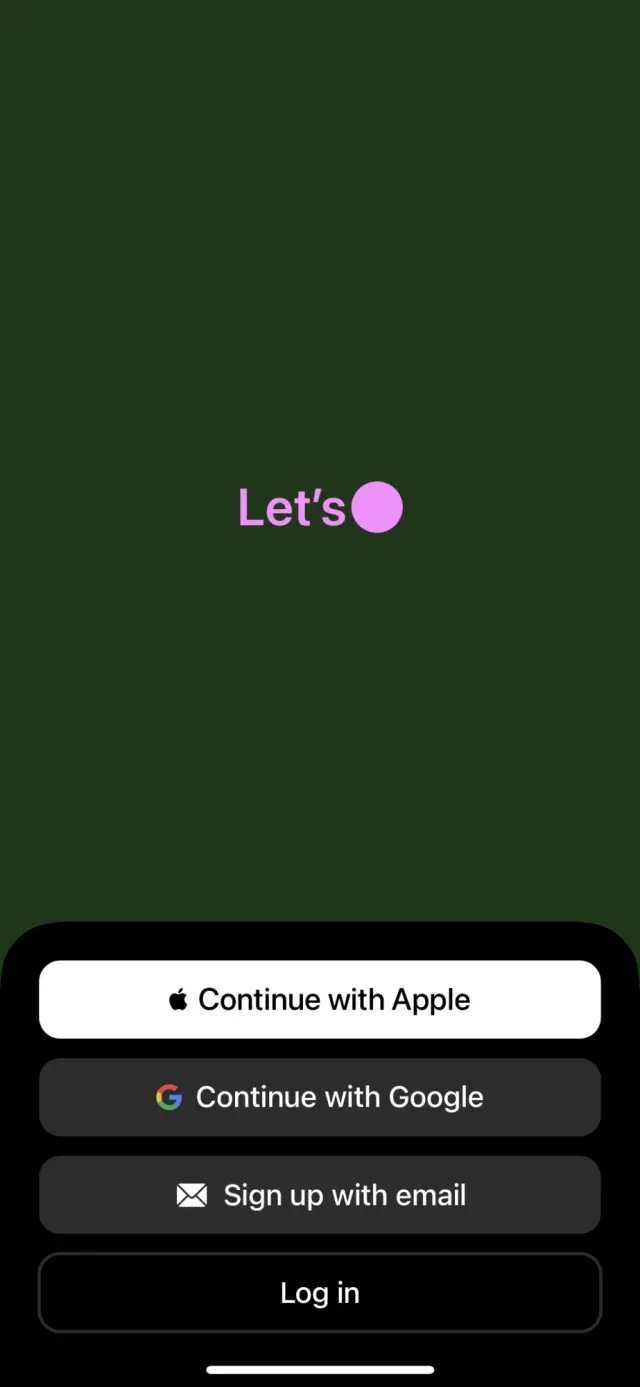Select Sign up with email
640x1387 pixels.
pyautogui.click(x=320, y=1195)
